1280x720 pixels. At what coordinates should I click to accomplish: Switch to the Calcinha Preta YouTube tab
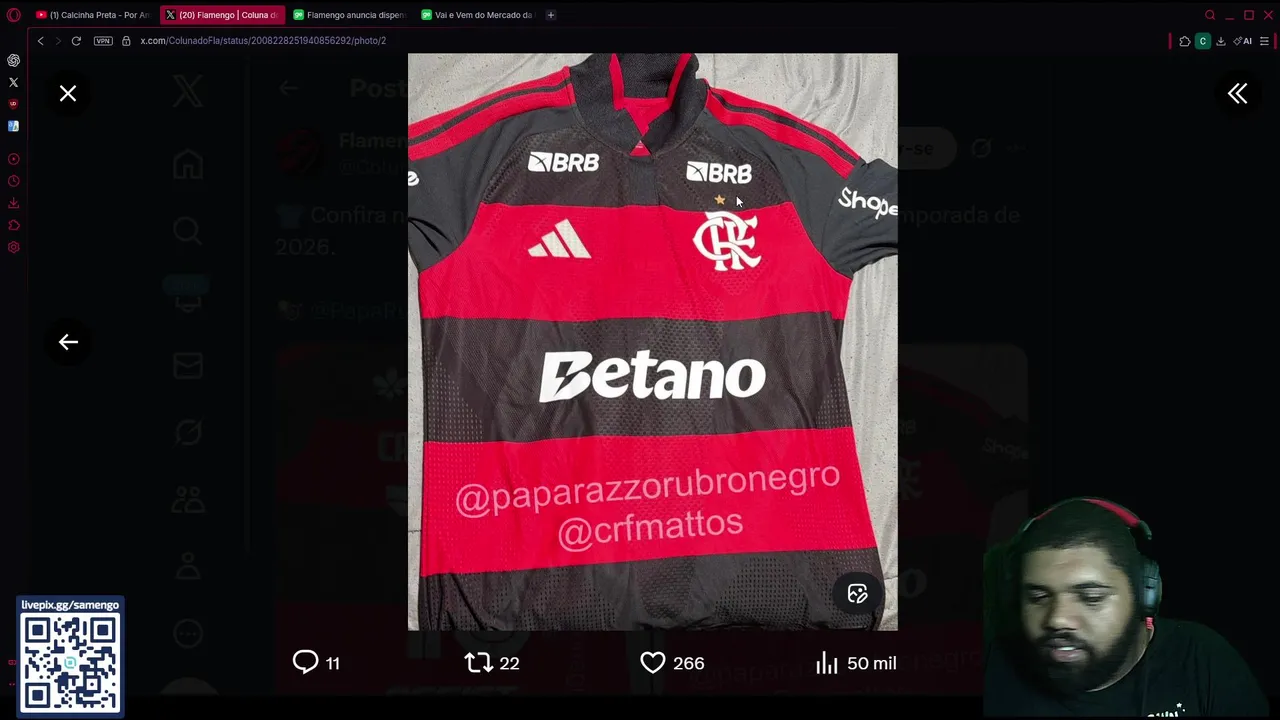pyautogui.click(x=92, y=15)
